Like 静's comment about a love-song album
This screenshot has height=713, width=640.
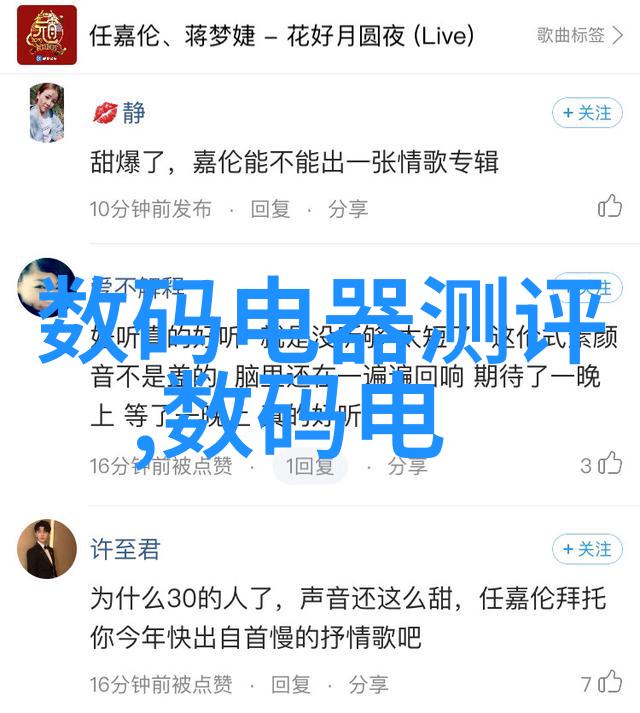coord(610,207)
